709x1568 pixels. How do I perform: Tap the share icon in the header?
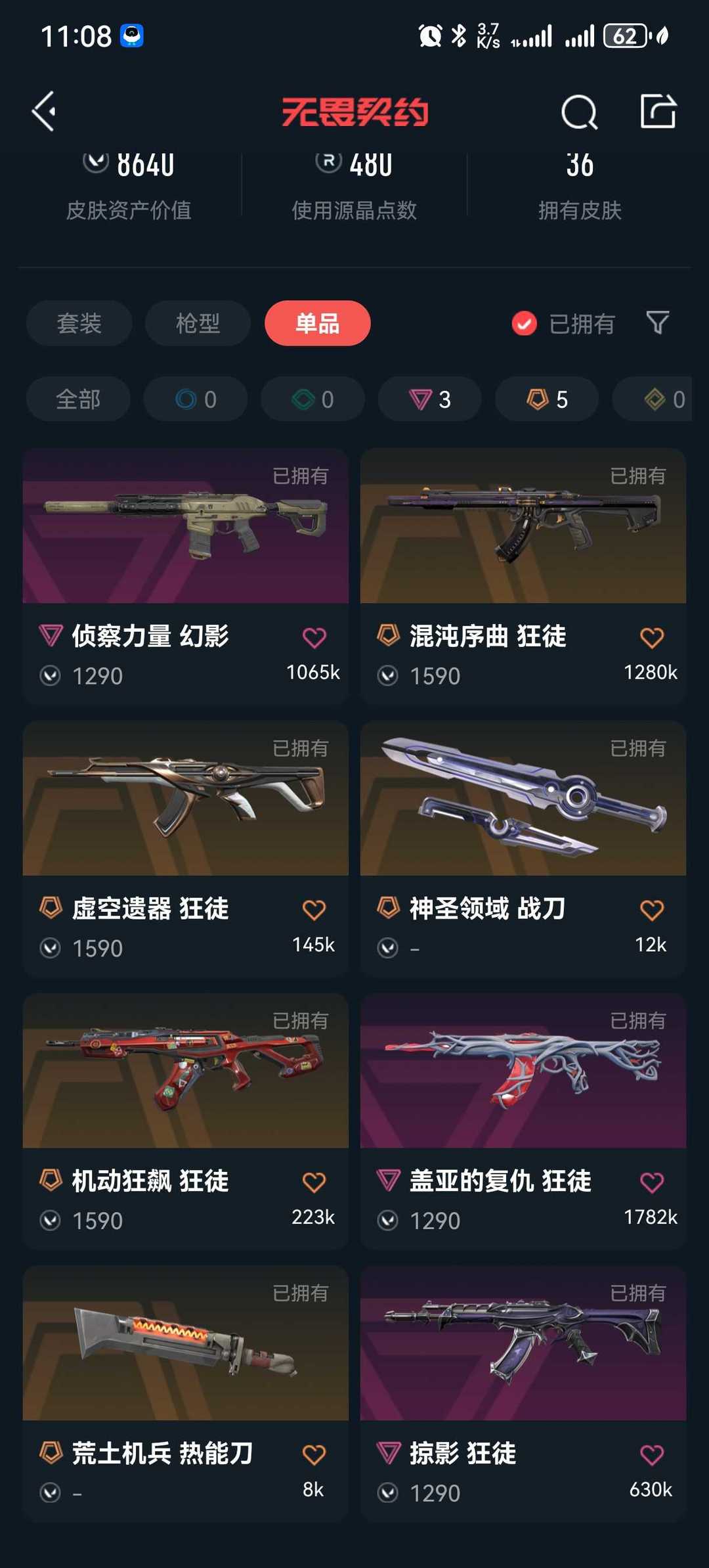pos(658,111)
